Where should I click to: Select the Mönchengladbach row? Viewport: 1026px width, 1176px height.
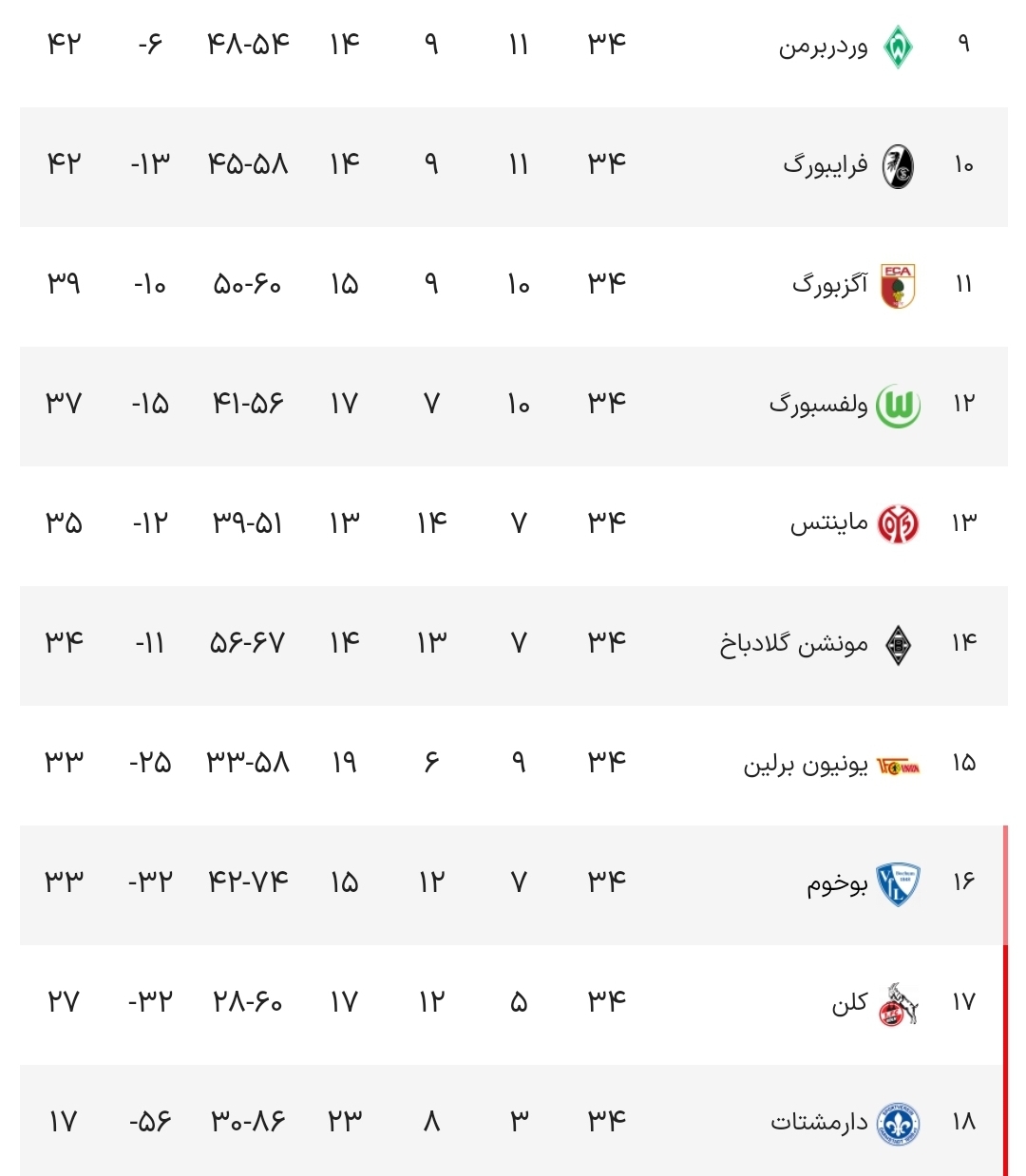(x=793, y=644)
